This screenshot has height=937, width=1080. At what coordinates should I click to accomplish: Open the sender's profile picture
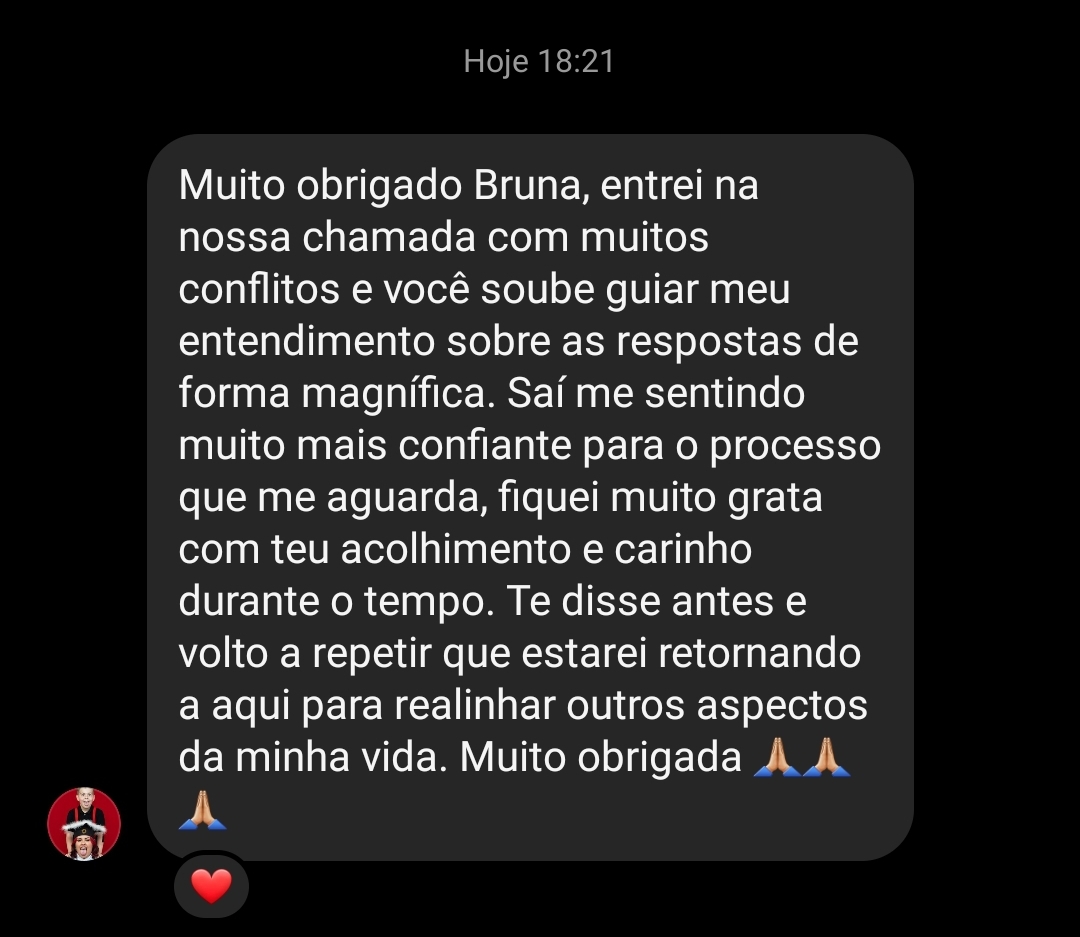(84, 823)
